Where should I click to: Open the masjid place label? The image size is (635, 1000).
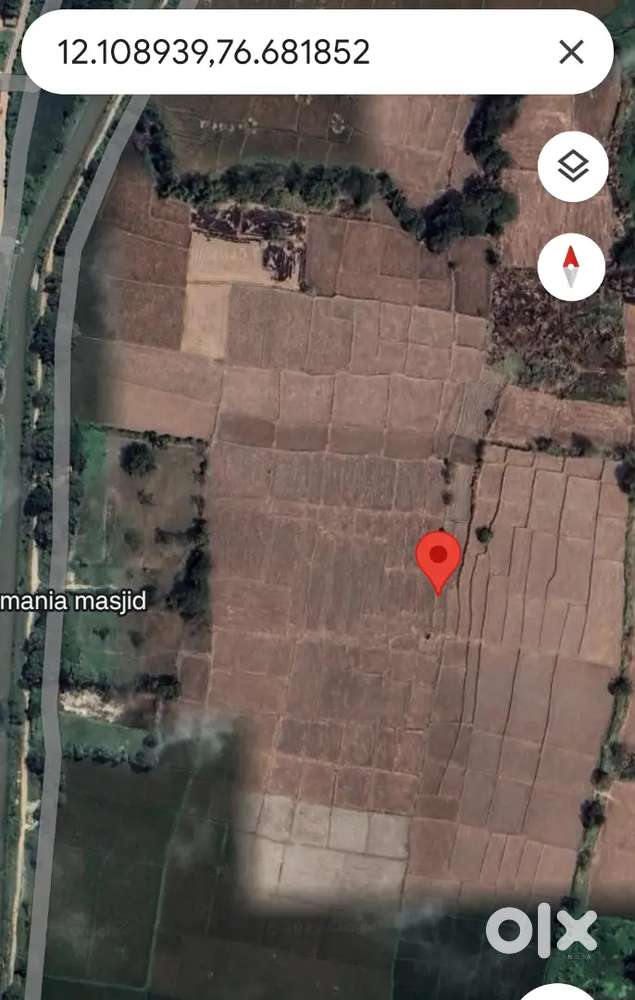[73, 600]
